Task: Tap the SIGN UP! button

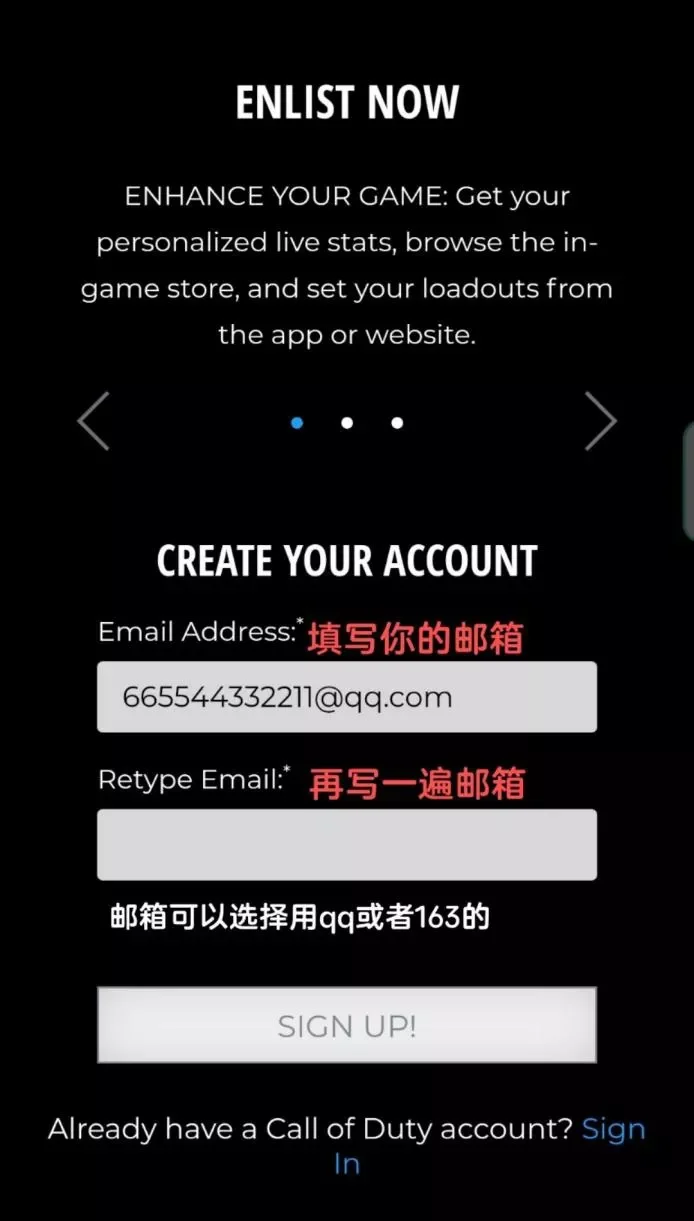Action: tap(347, 1025)
